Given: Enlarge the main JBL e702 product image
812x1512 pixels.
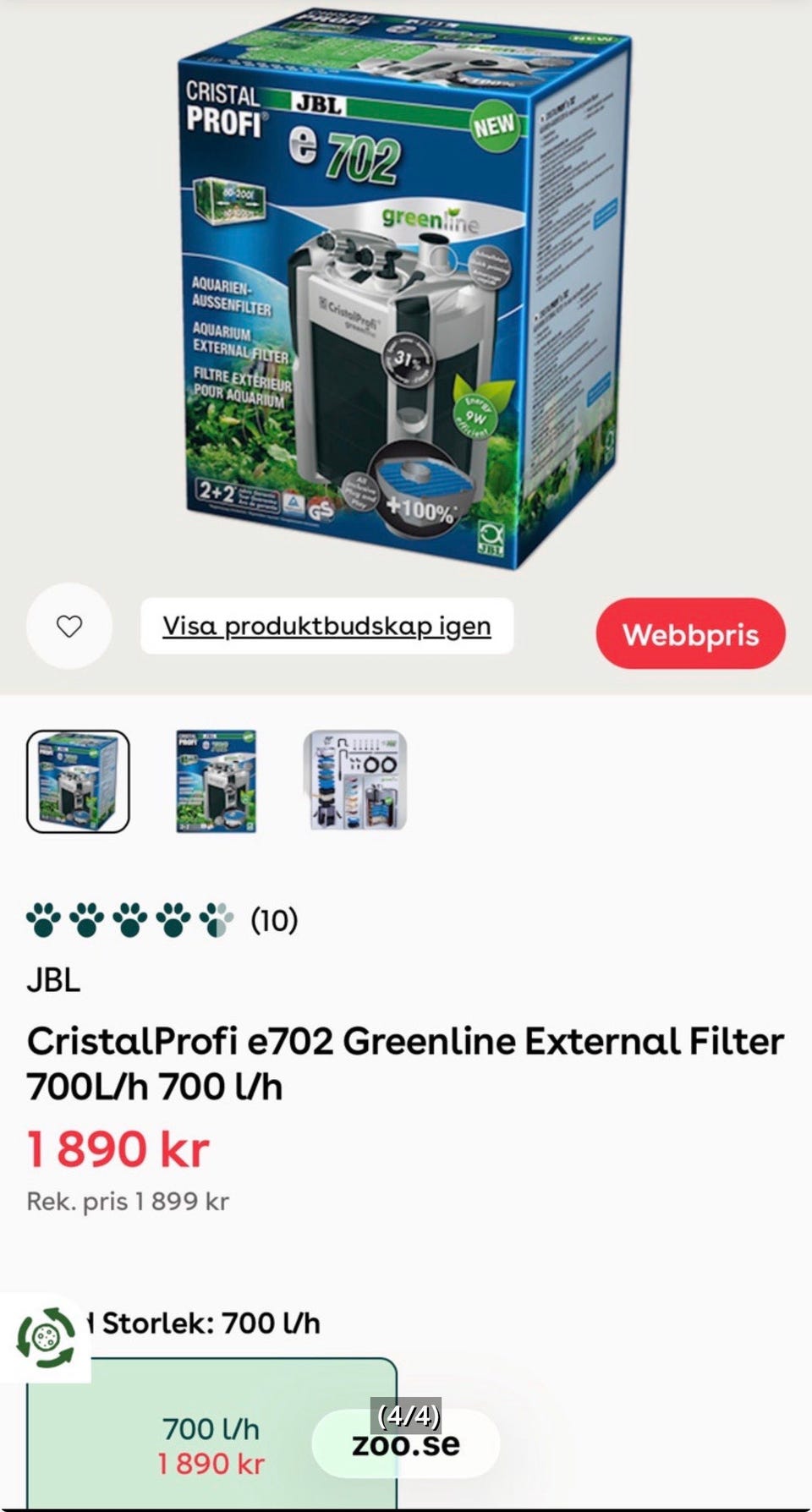Looking at the screenshot, I should (404, 288).
